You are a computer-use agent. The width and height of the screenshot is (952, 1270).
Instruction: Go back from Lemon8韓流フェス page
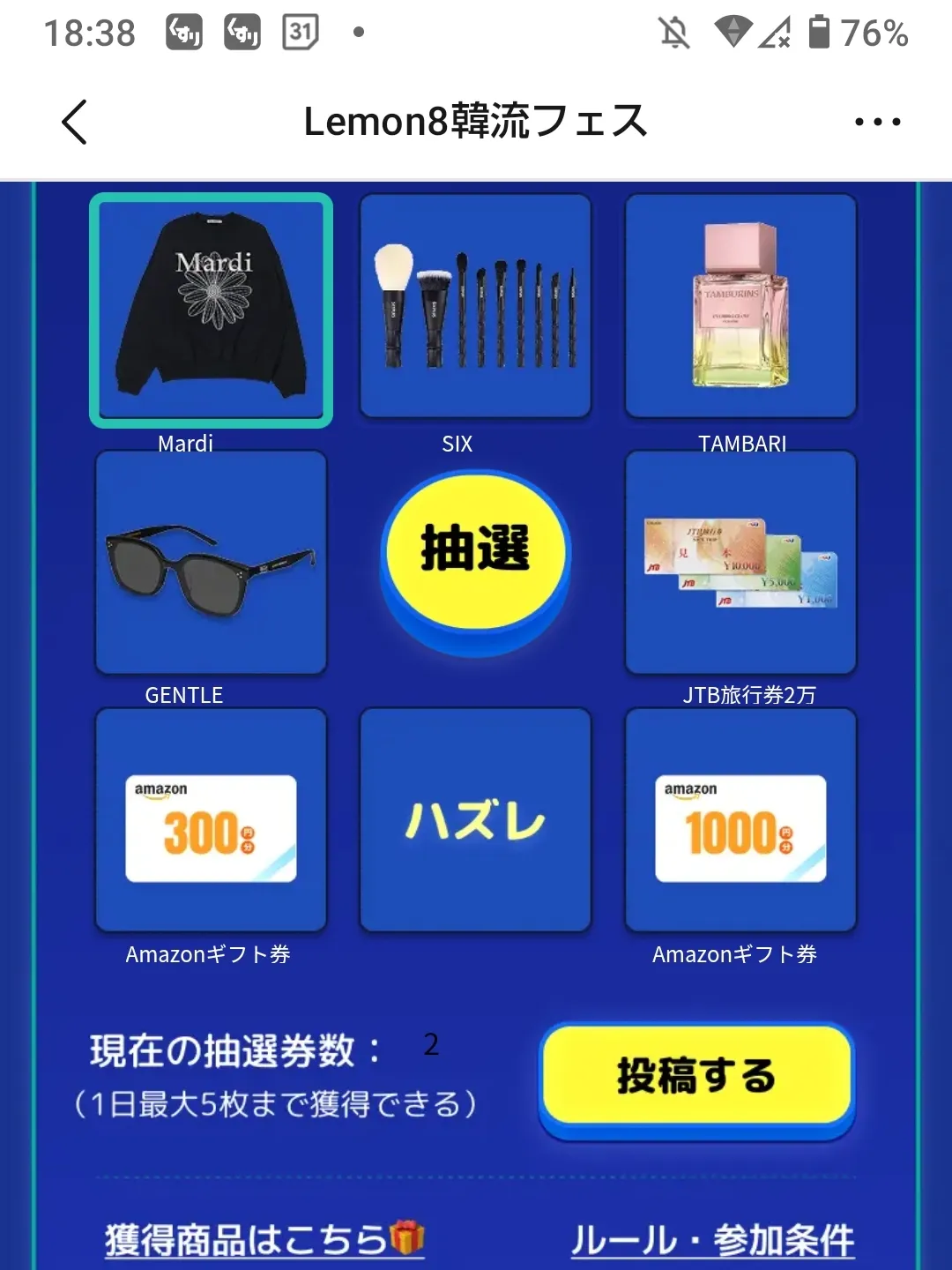(x=75, y=122)
